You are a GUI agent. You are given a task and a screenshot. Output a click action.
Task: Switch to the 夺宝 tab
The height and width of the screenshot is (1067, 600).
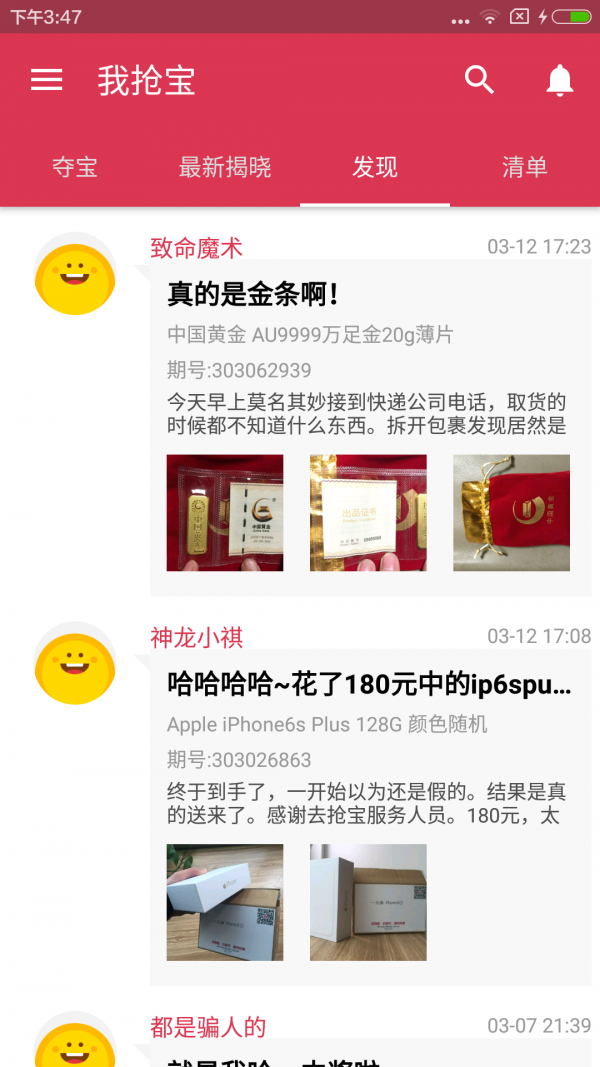75,167
